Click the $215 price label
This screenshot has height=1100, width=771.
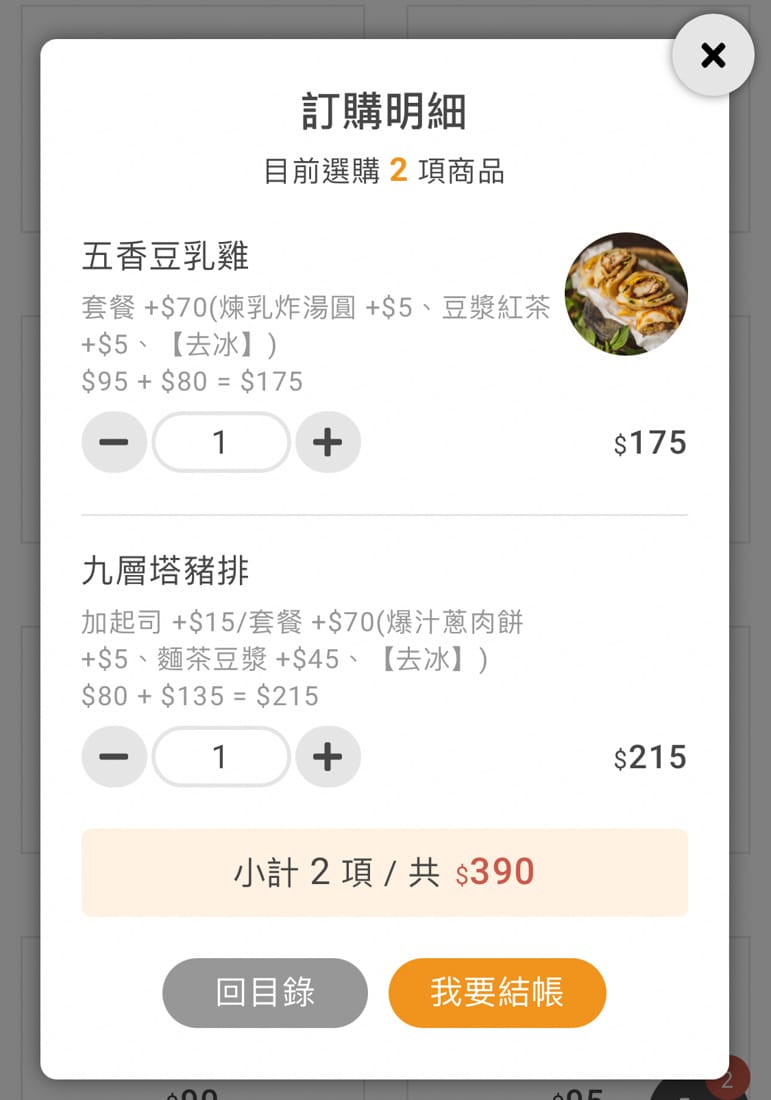pyautogui.click(x=650, y=757)
